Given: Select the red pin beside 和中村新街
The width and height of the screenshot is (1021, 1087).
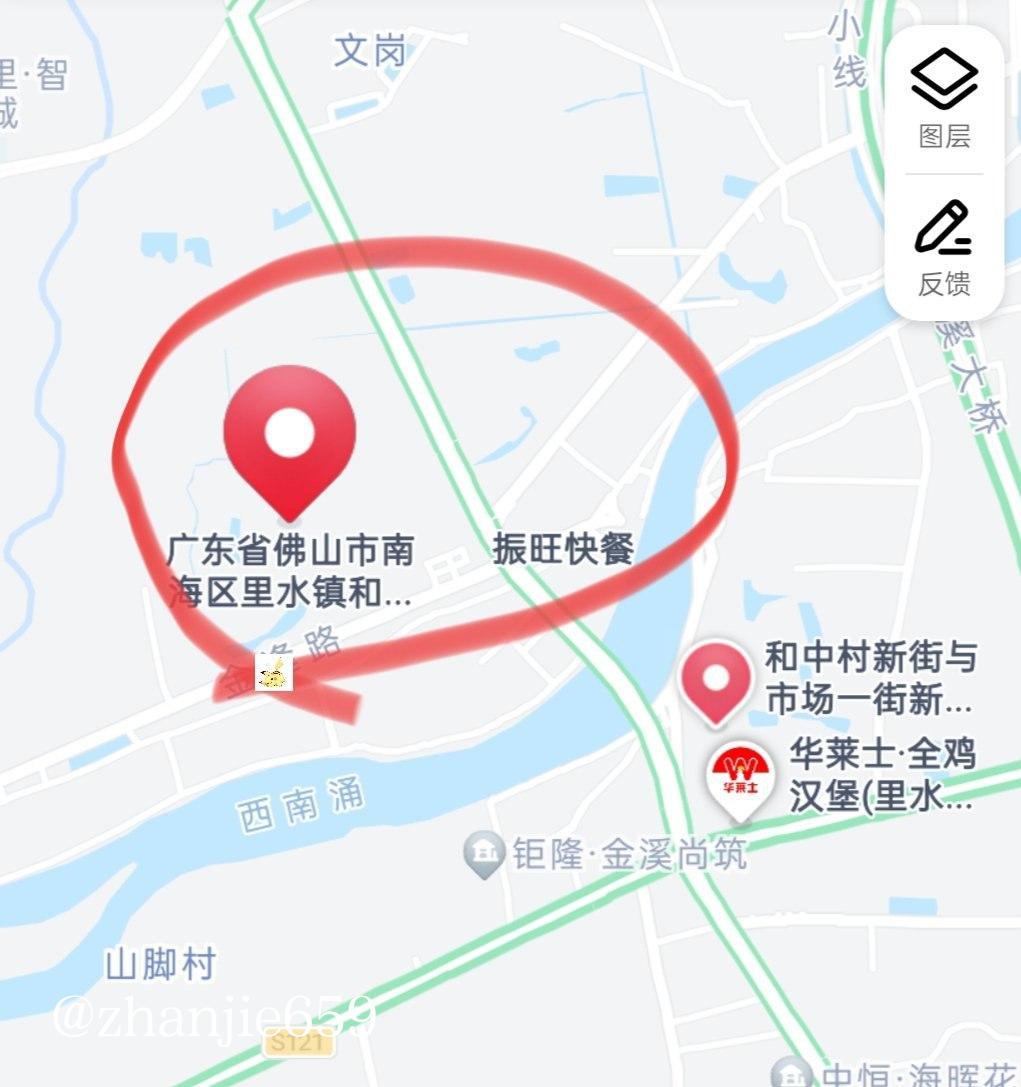Looking at the screenshot, I should (716, 680).
